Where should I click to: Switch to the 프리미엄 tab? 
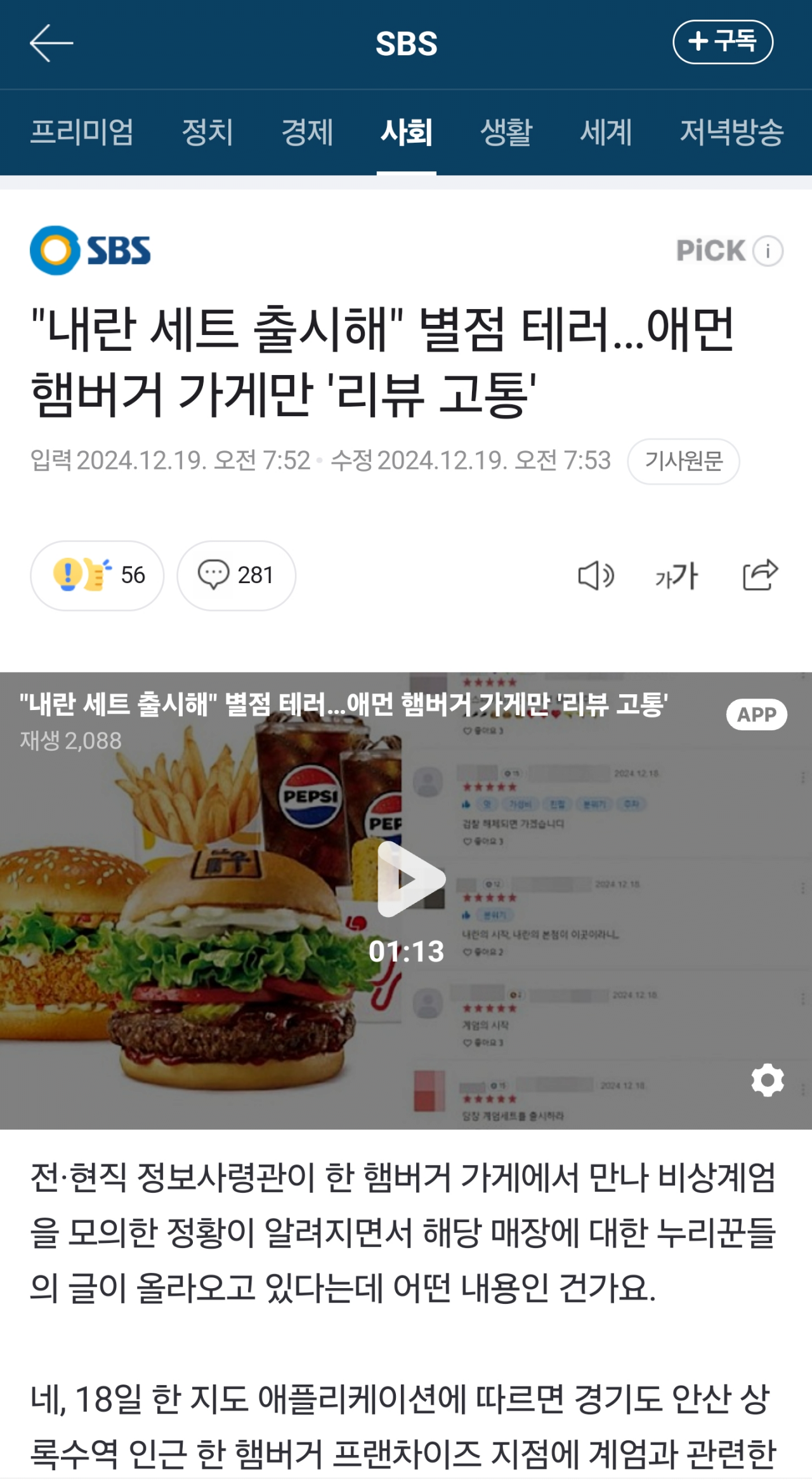(82, 132)
